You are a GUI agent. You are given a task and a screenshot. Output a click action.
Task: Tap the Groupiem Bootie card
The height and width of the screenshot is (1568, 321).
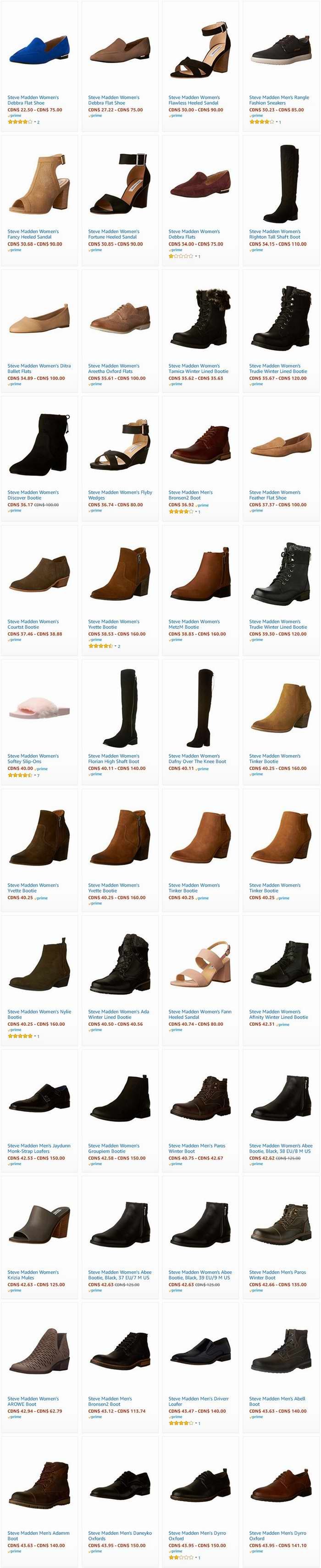(x=113, y=1148)
